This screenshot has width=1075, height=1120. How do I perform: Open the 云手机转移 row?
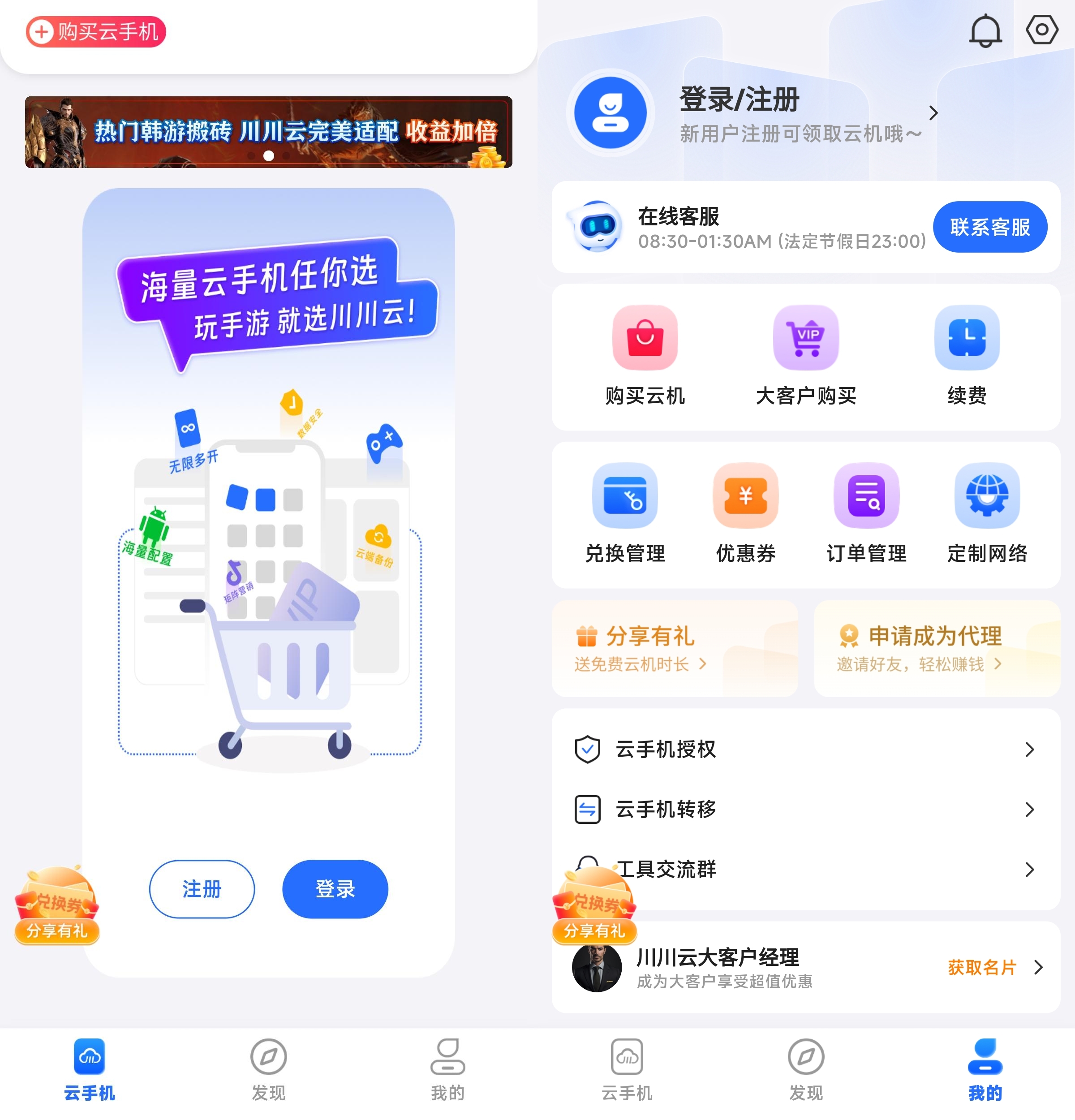click(x=805, y=809)
